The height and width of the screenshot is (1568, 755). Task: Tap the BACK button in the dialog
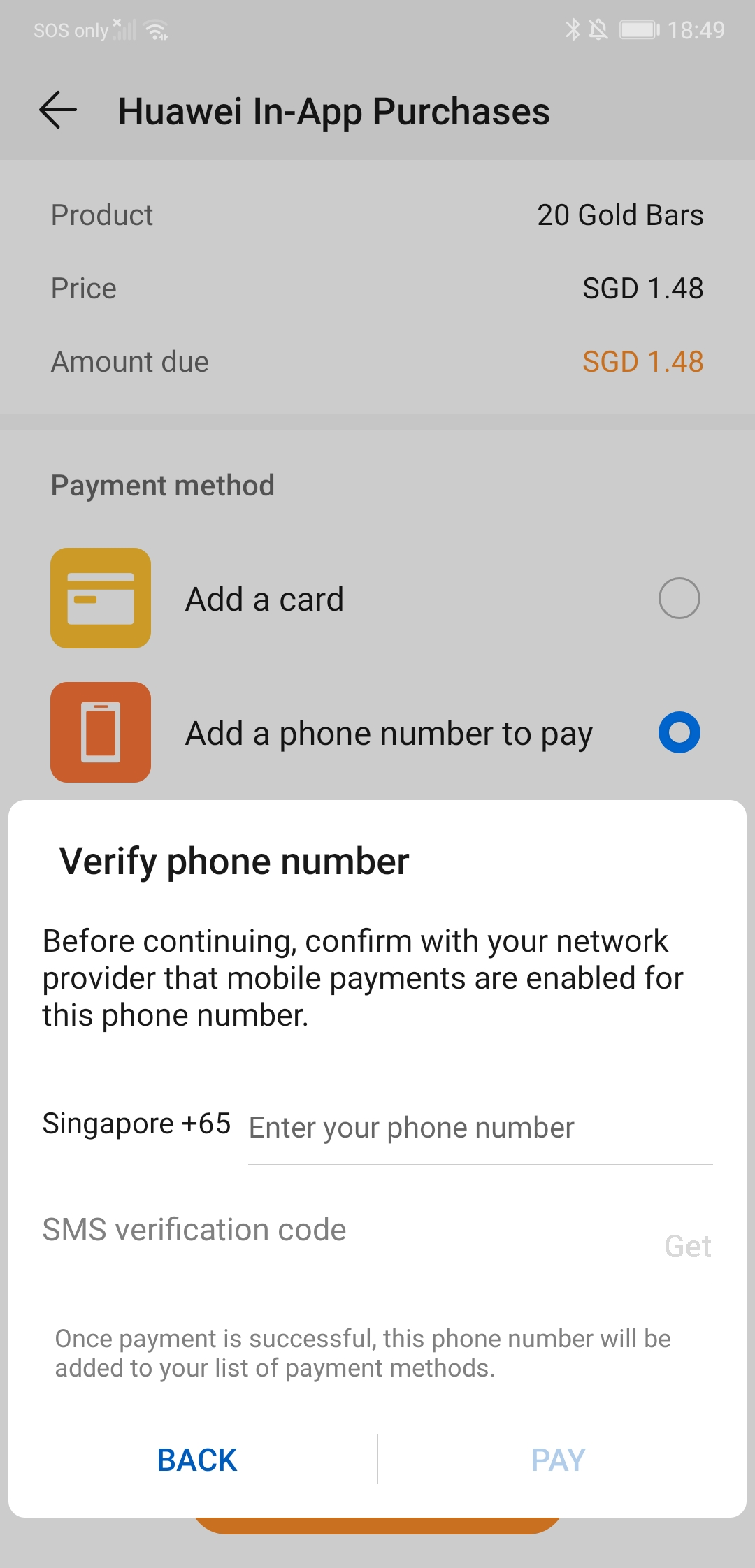pos(197,1460)
